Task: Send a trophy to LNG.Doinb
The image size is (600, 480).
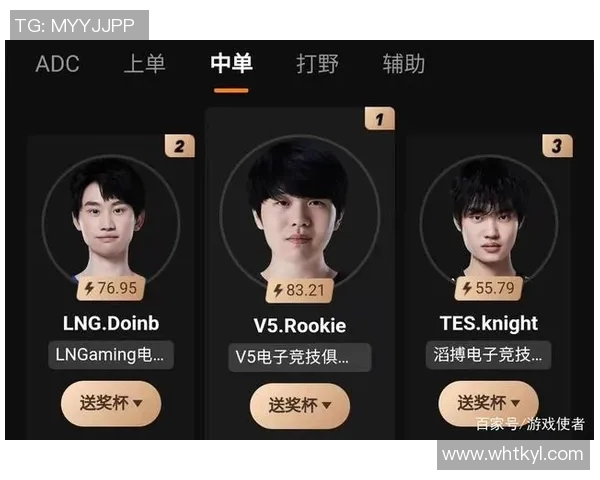Action: [x=111, y=403]
